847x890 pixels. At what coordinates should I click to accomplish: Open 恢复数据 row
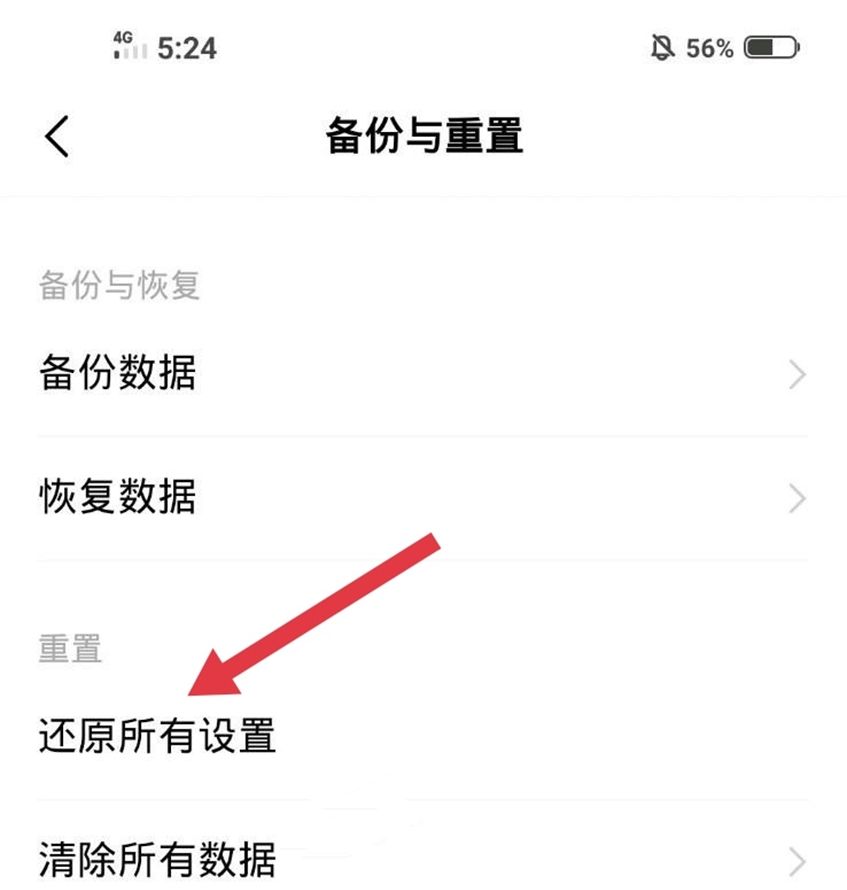pos(422,498)
